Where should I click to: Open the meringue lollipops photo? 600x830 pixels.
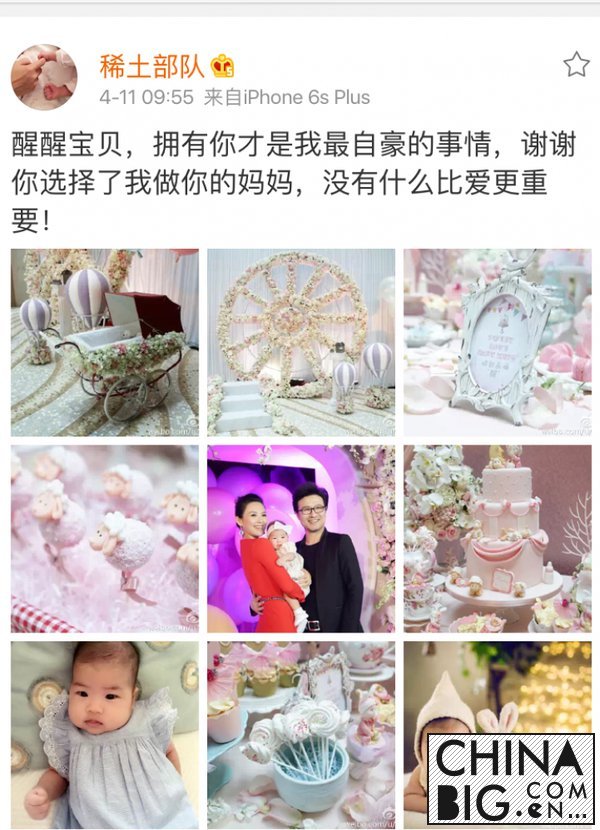(x=301, y=734)
